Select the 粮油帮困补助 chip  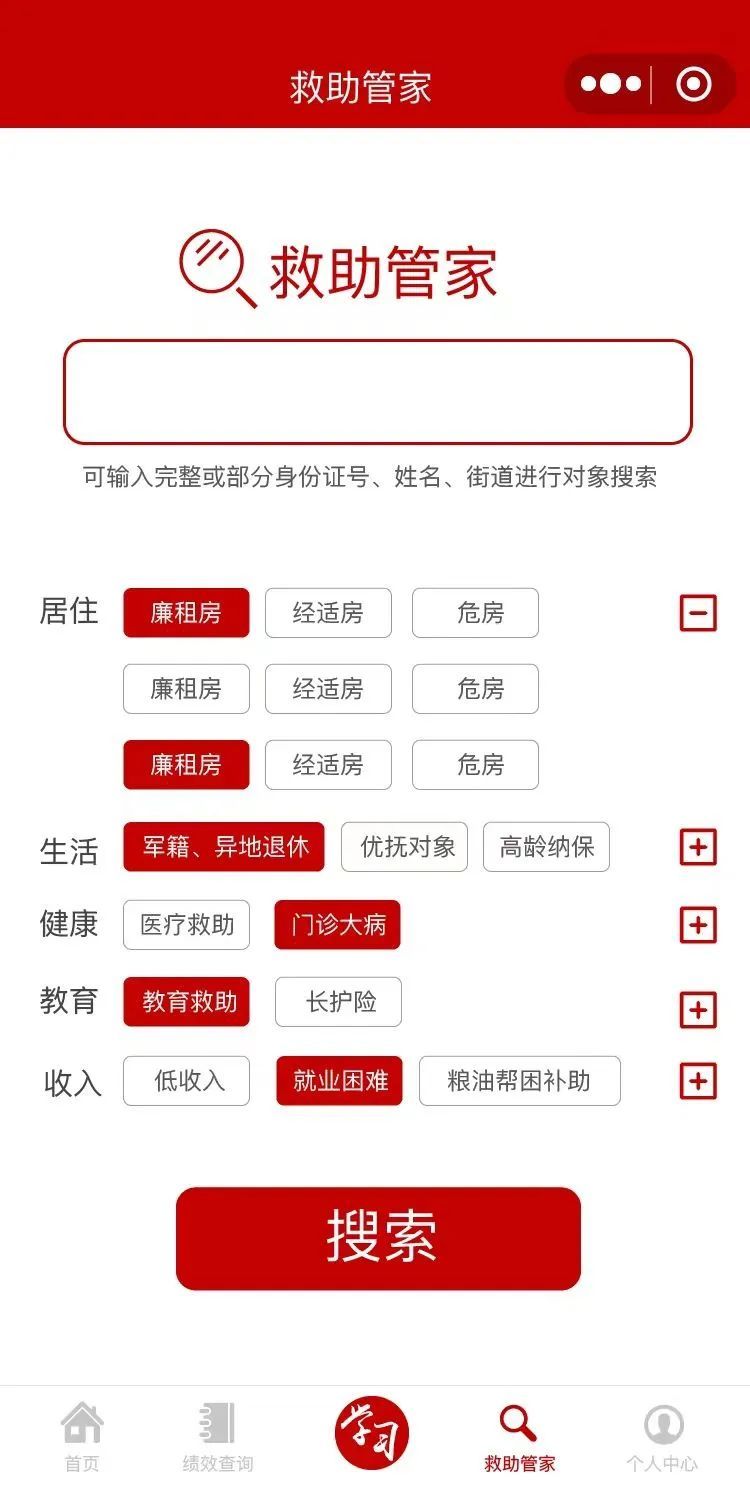click(x=519, y=1081)
